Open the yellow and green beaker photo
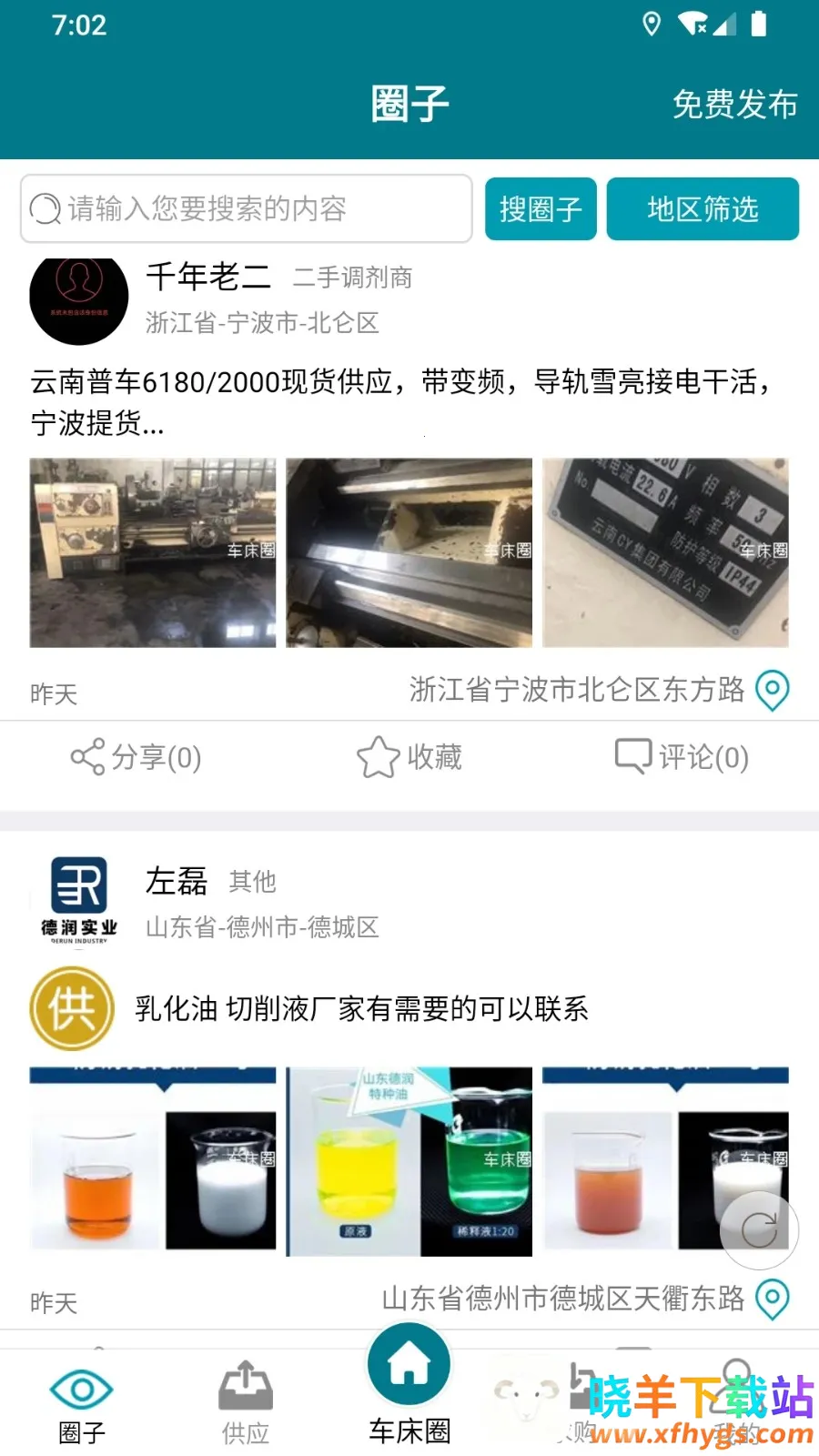819x1456 pixels. 409,1161
